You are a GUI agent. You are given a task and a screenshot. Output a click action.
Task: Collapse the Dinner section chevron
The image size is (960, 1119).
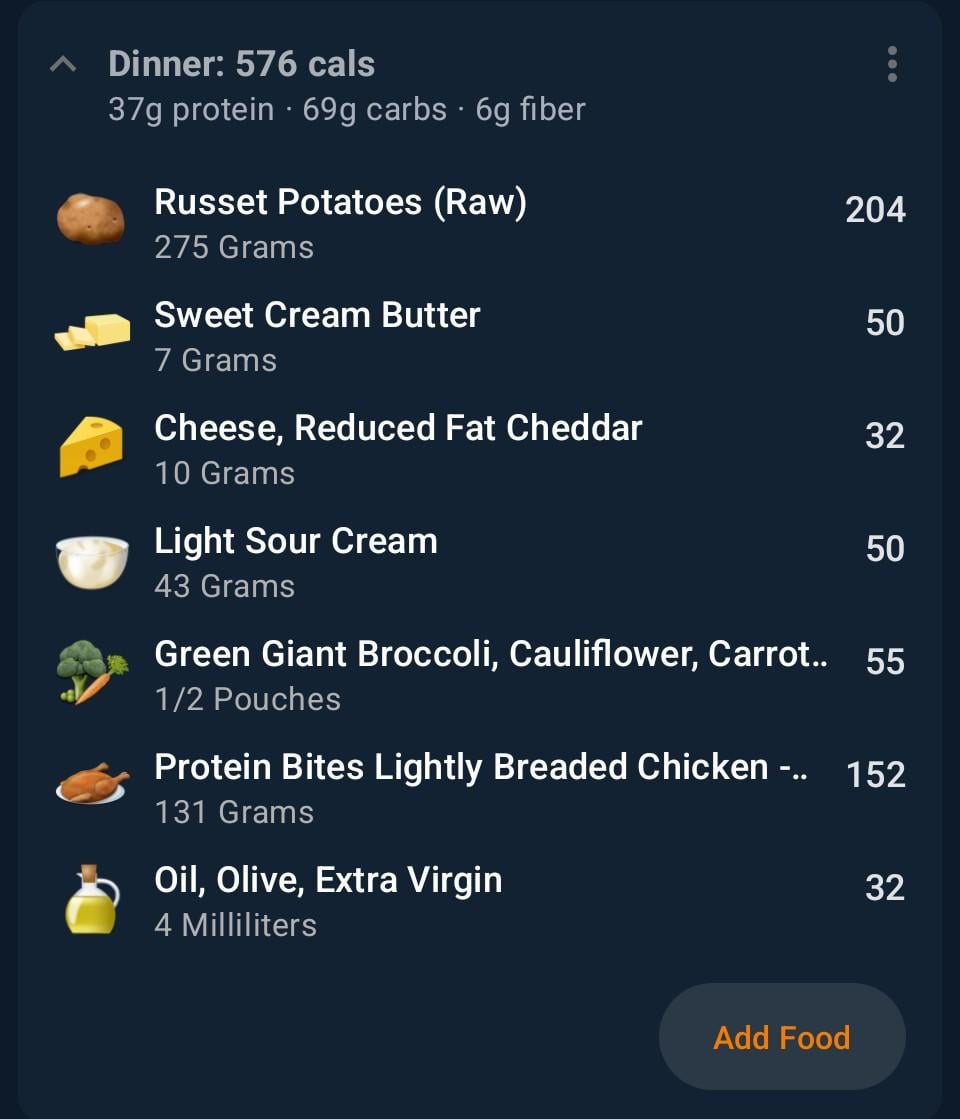pos(63,66)
